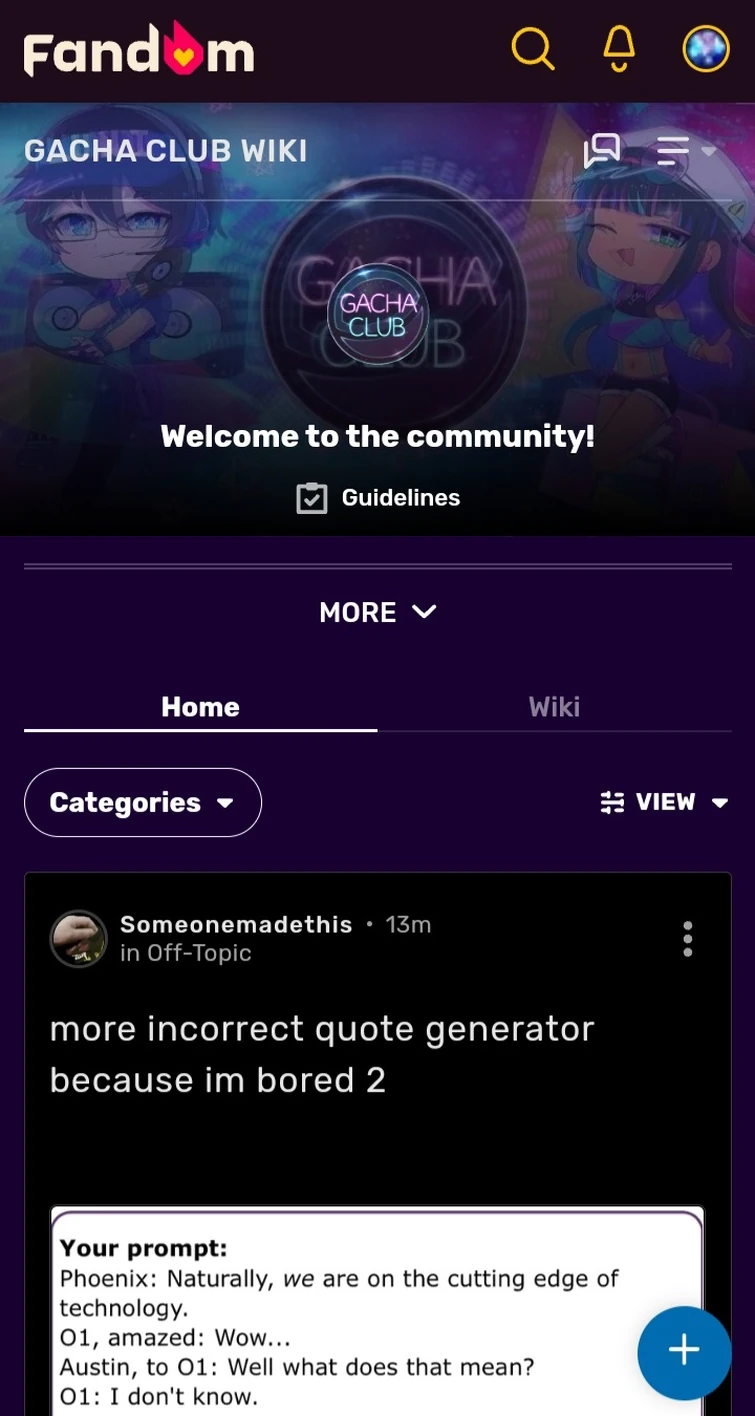Create a new post
Image resolution: width=755 pixels, height=1416 pixels.
coord(684,1352)
